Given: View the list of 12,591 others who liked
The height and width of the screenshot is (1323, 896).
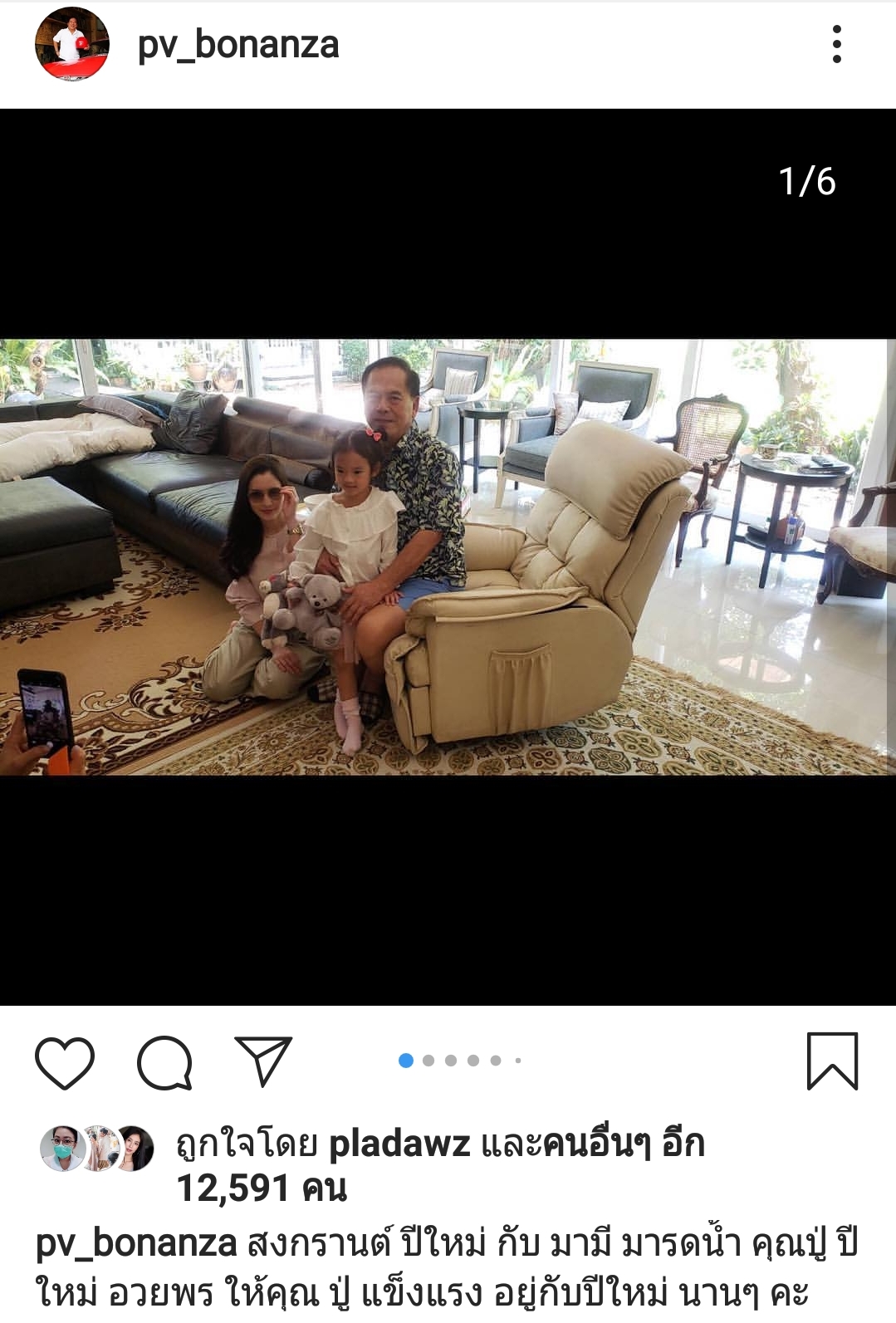Looking at the screenshot, I should 262,1188.
